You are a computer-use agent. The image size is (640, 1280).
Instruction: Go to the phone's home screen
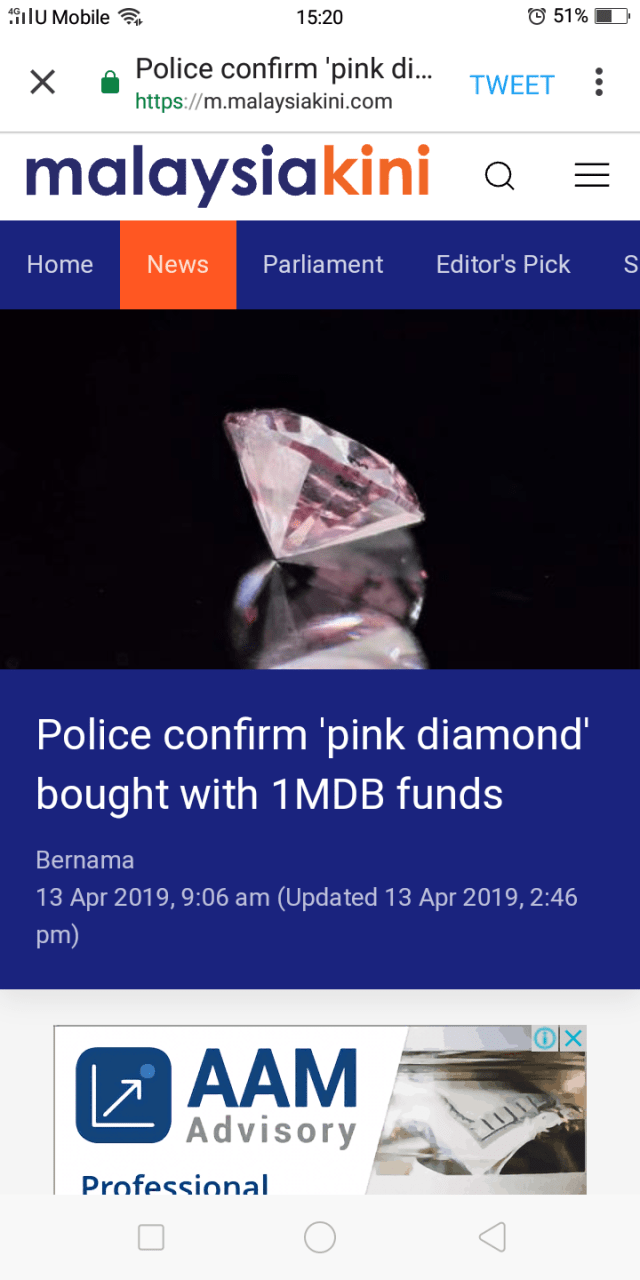tap(320, 1238)
